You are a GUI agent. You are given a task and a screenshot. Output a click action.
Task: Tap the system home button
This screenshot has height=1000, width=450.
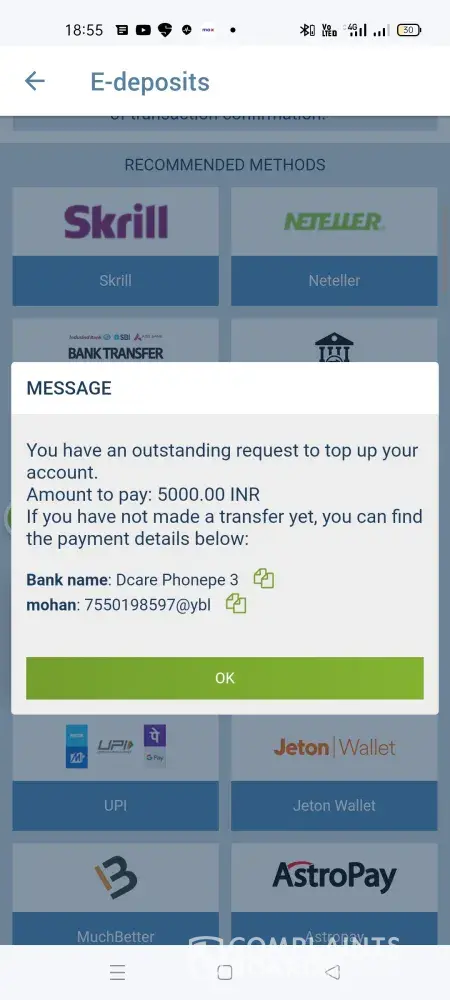tap(224, 972)
